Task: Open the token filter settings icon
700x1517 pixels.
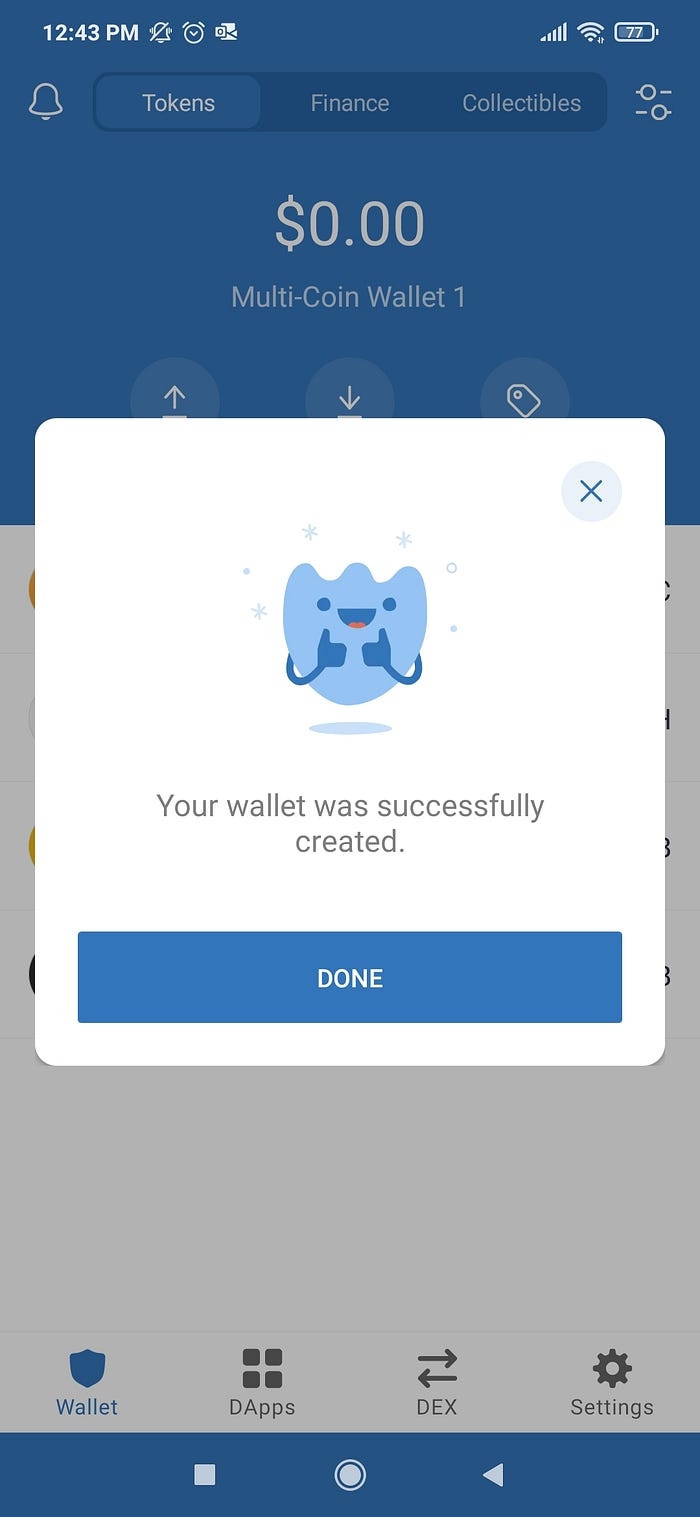Action: pos(653,102)
